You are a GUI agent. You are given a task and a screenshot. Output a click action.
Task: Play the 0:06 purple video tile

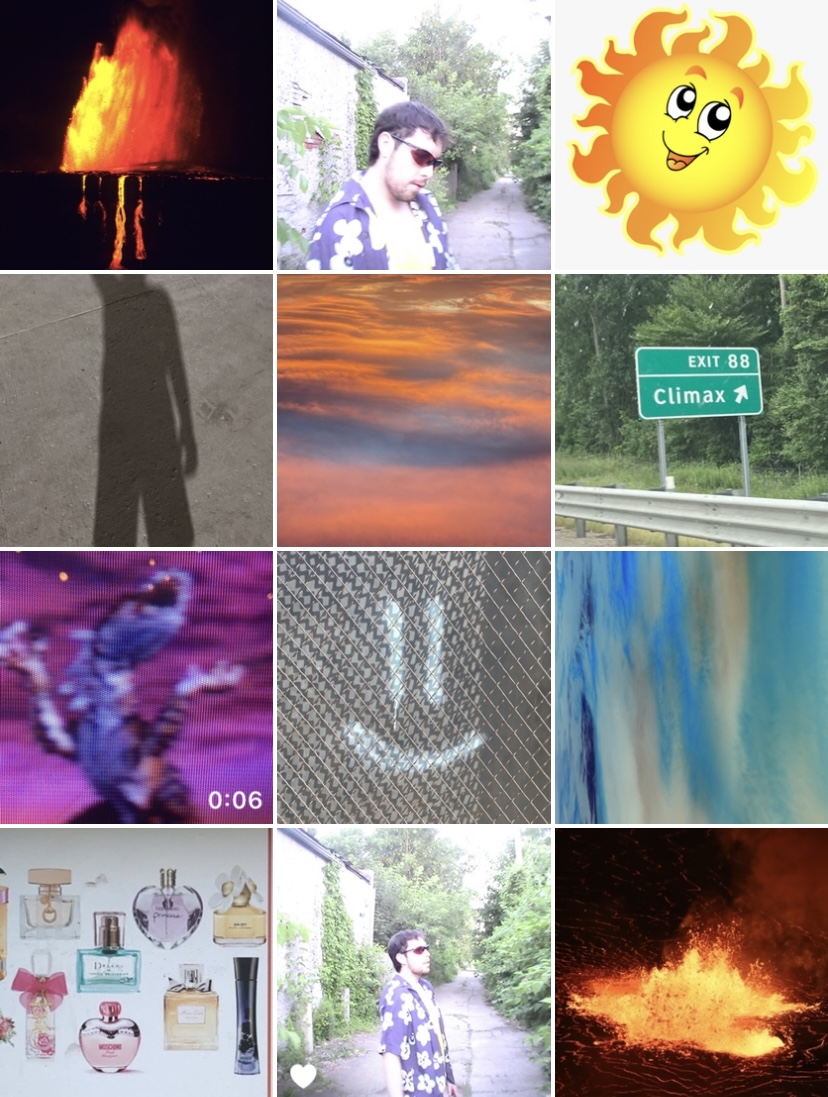(x=136, y=687)
